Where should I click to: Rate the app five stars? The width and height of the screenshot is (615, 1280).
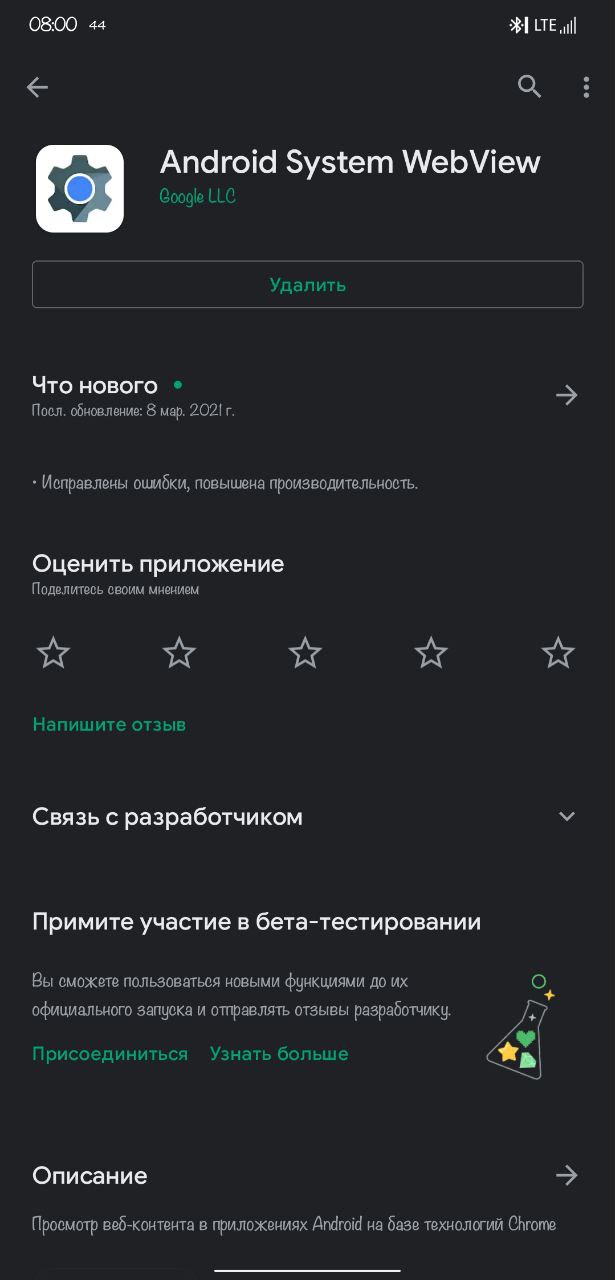pos(557,653)
